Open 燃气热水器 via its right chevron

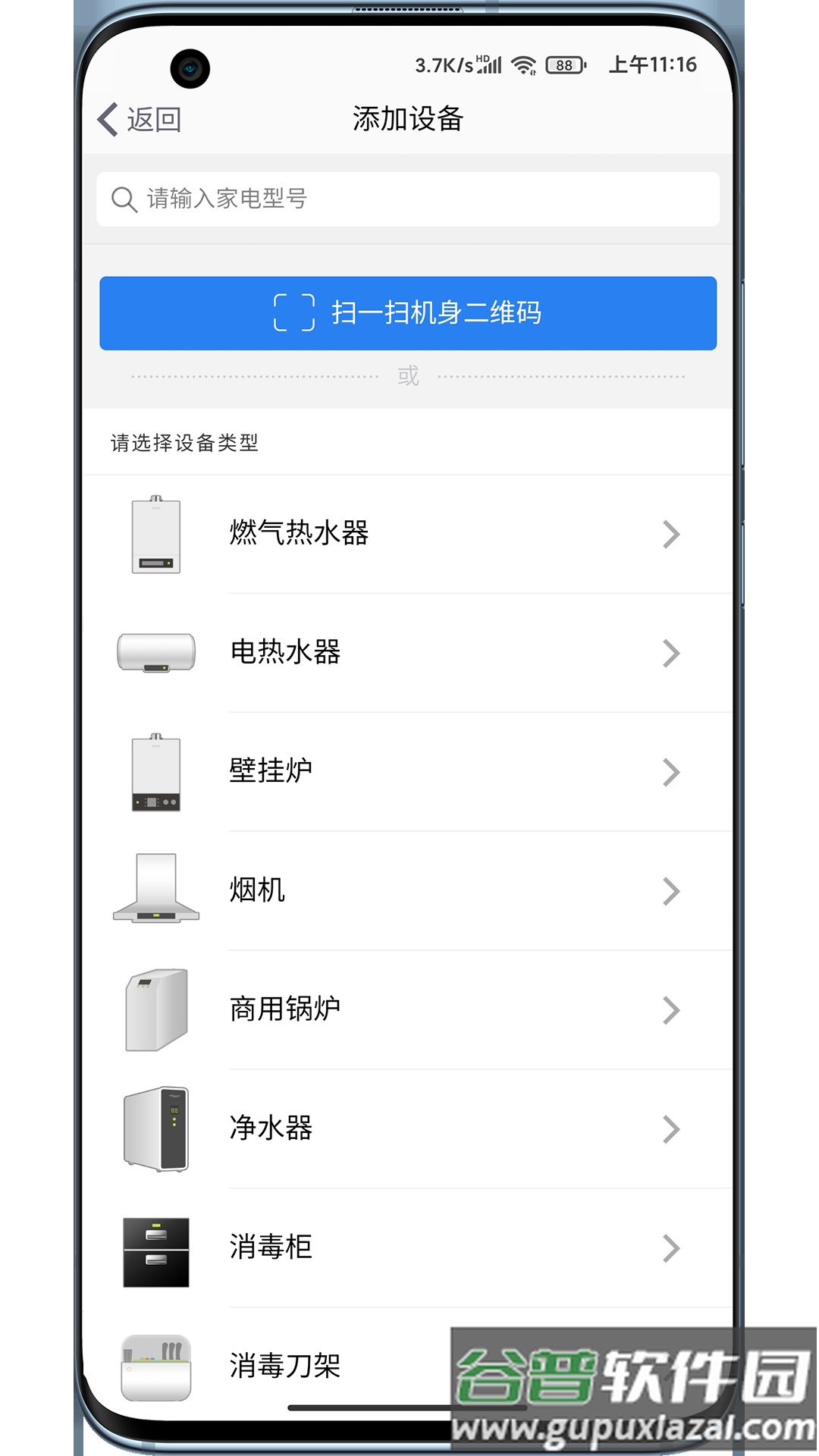click(x=672, y=535)
